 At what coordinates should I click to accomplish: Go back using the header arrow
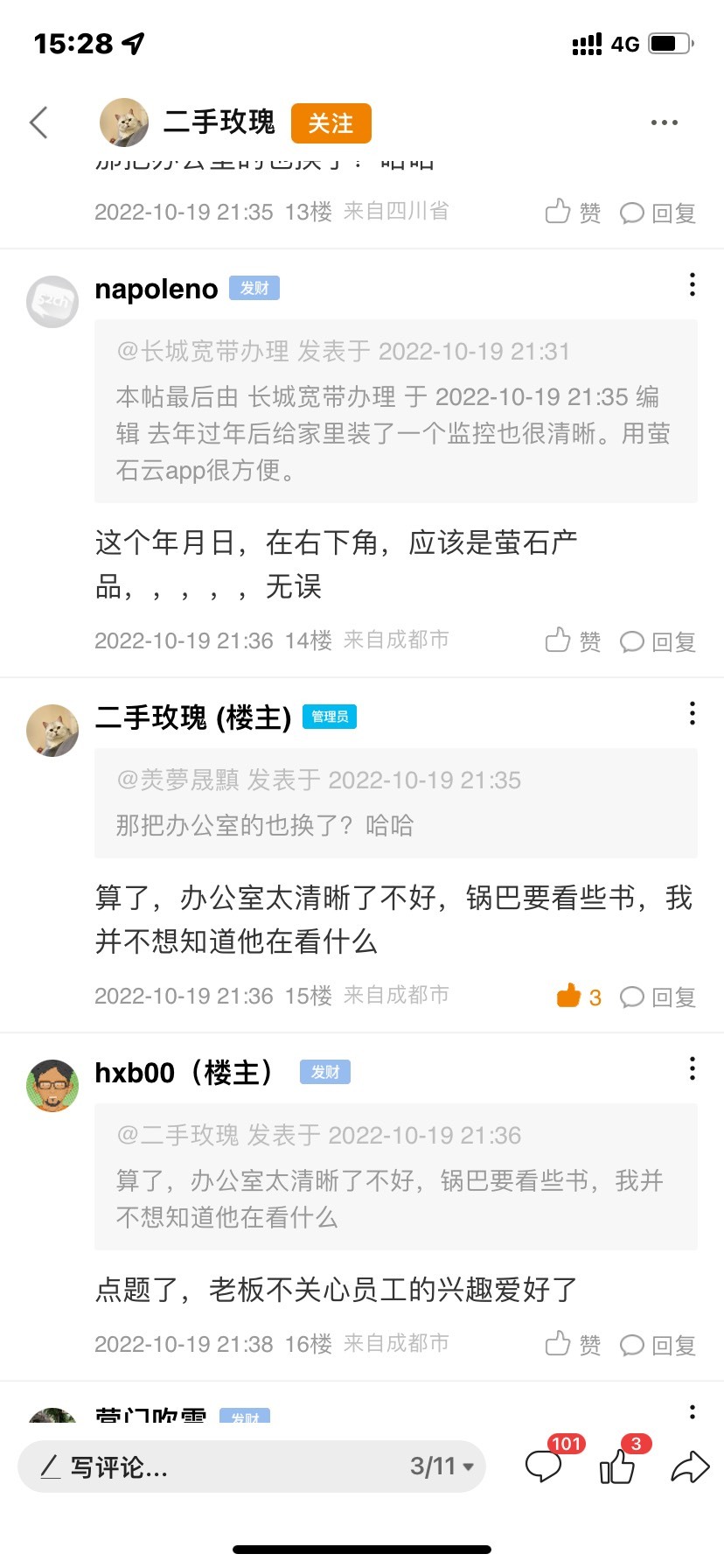pos(38,122)
